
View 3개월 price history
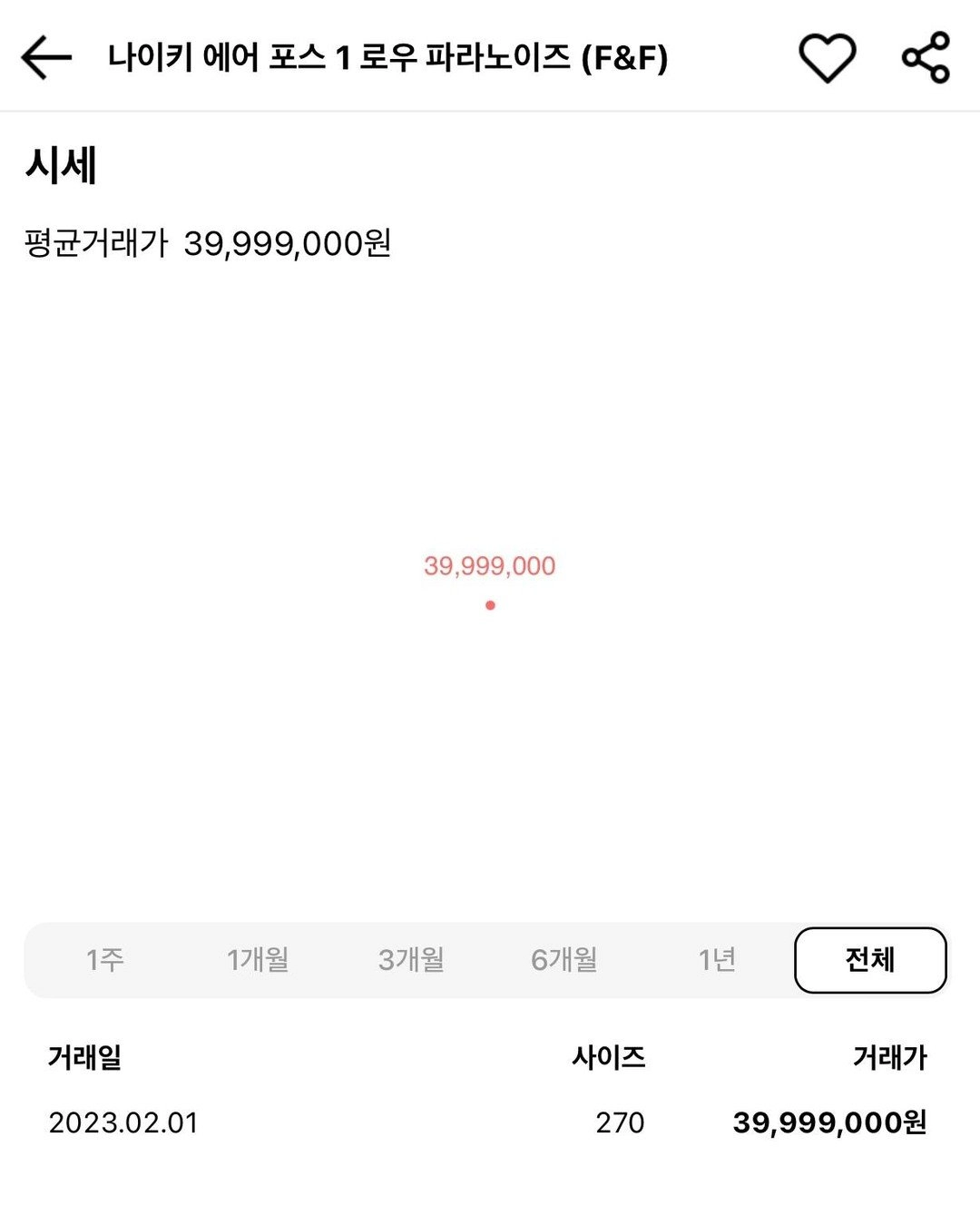tap(409, 959)
